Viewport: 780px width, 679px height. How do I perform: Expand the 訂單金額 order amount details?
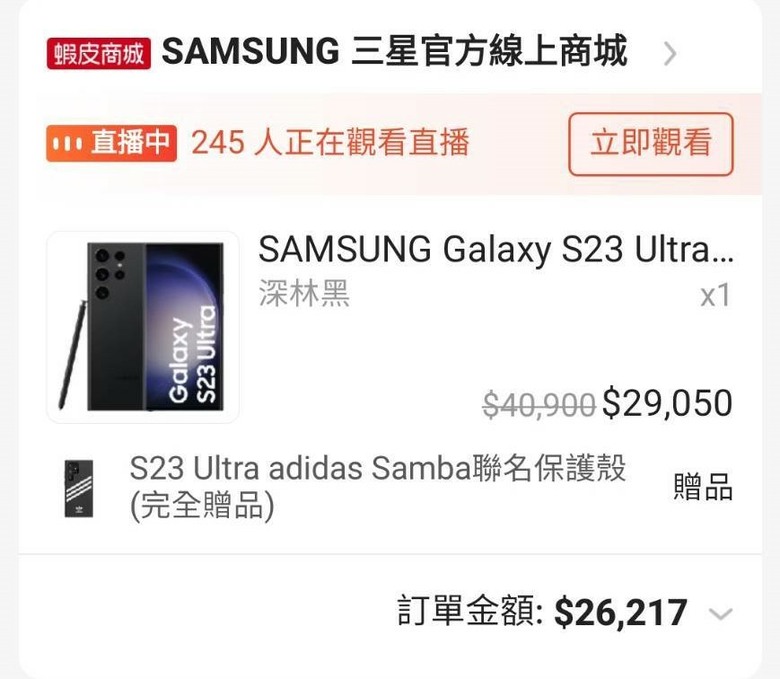tap(720, 613)
